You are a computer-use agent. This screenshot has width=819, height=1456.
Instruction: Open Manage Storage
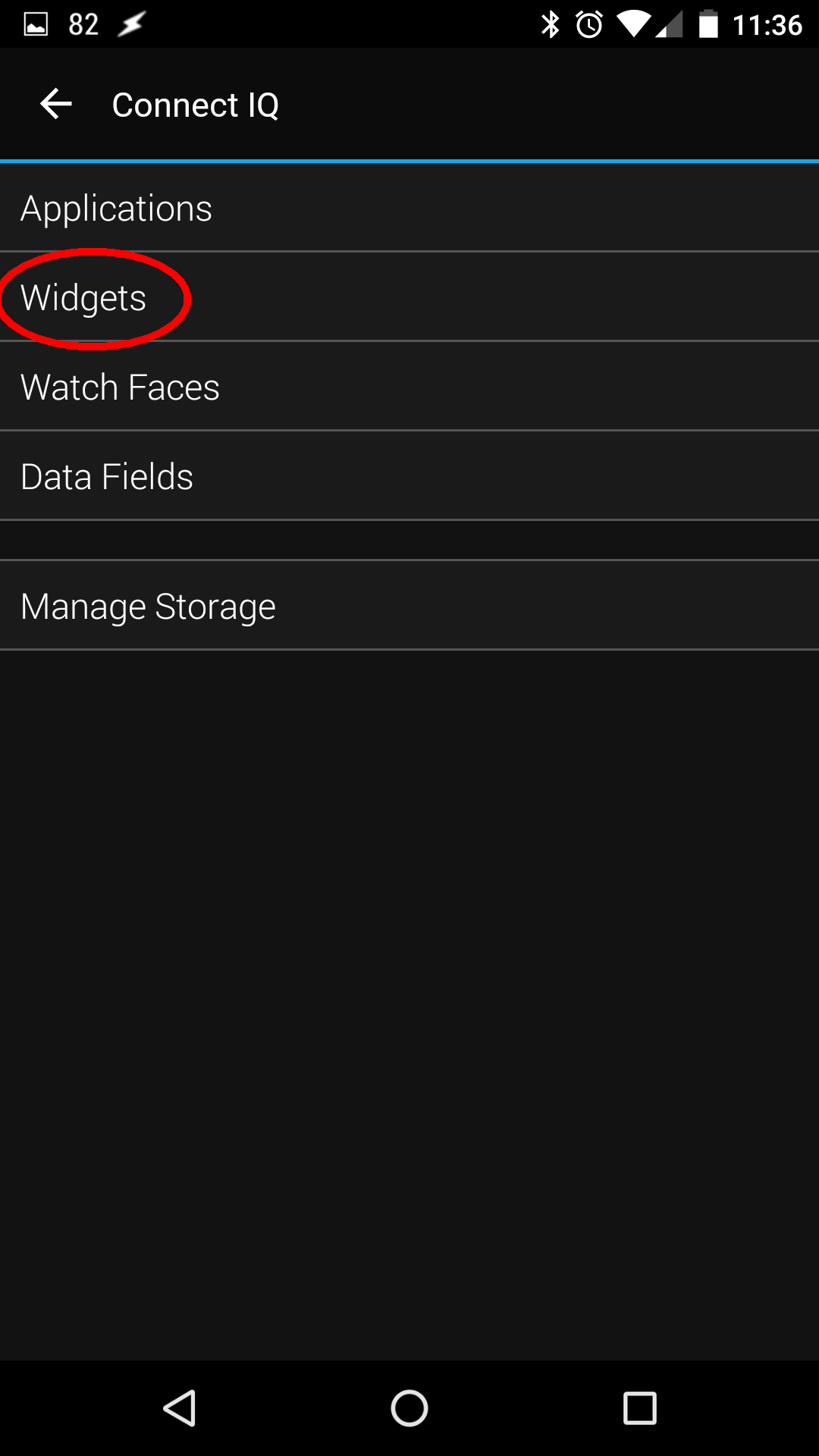[409, 605]
